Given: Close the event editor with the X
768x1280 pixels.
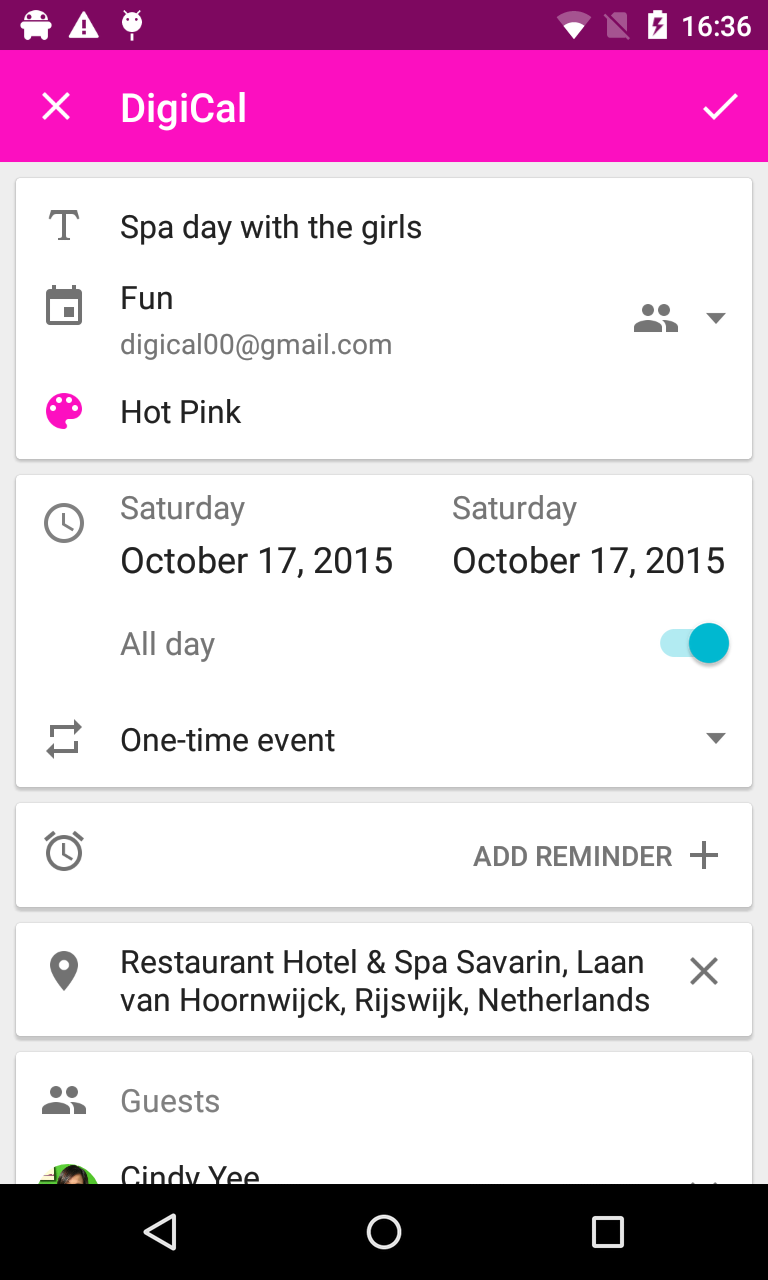Looking at the screenshot, I should (56, 106).
